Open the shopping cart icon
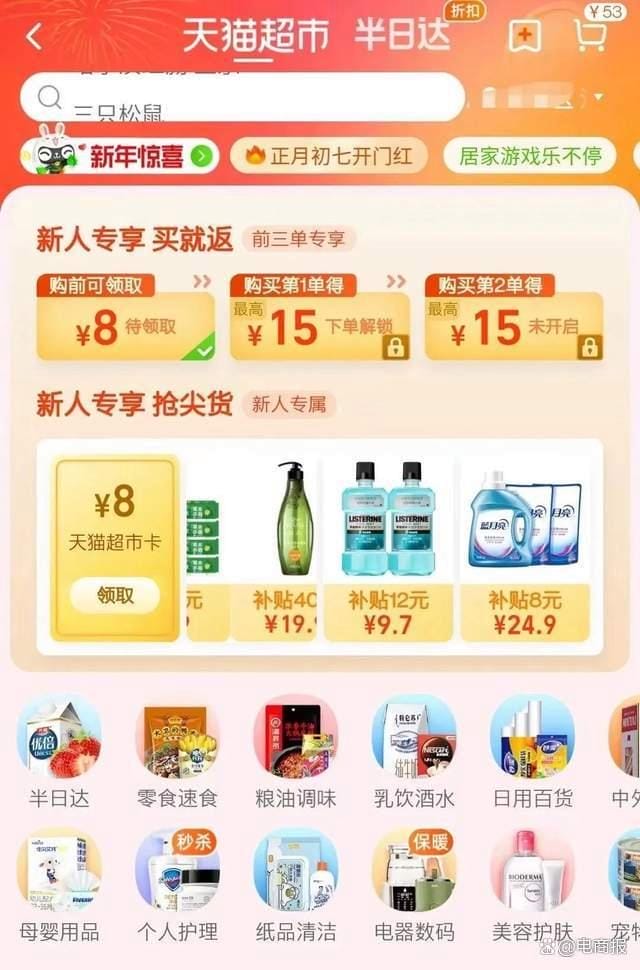 (592, 36)
